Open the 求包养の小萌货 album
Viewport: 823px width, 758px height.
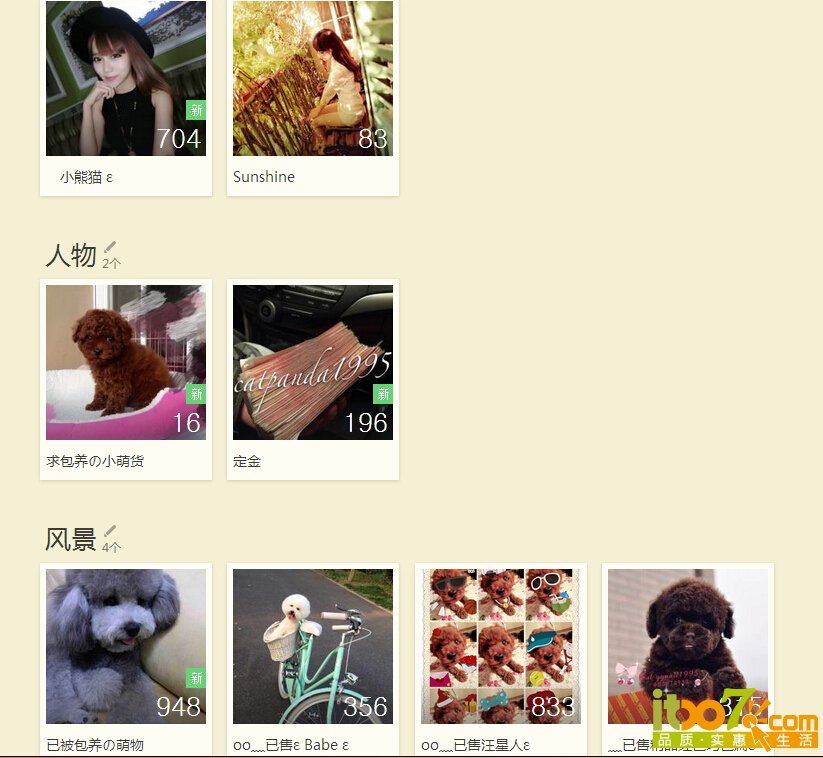[x=126, y=362]
